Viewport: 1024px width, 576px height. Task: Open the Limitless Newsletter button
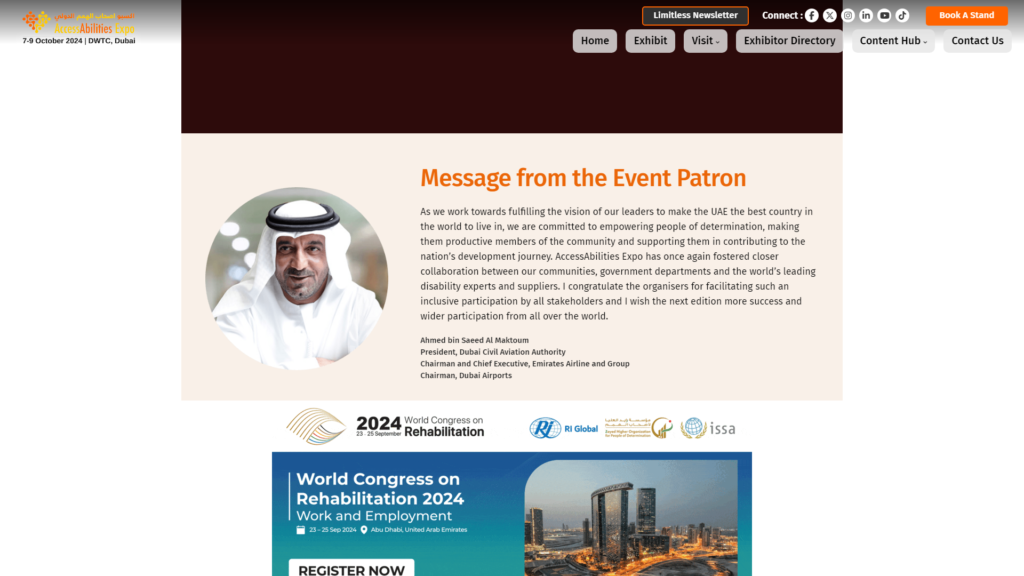[x=695, y=16]
